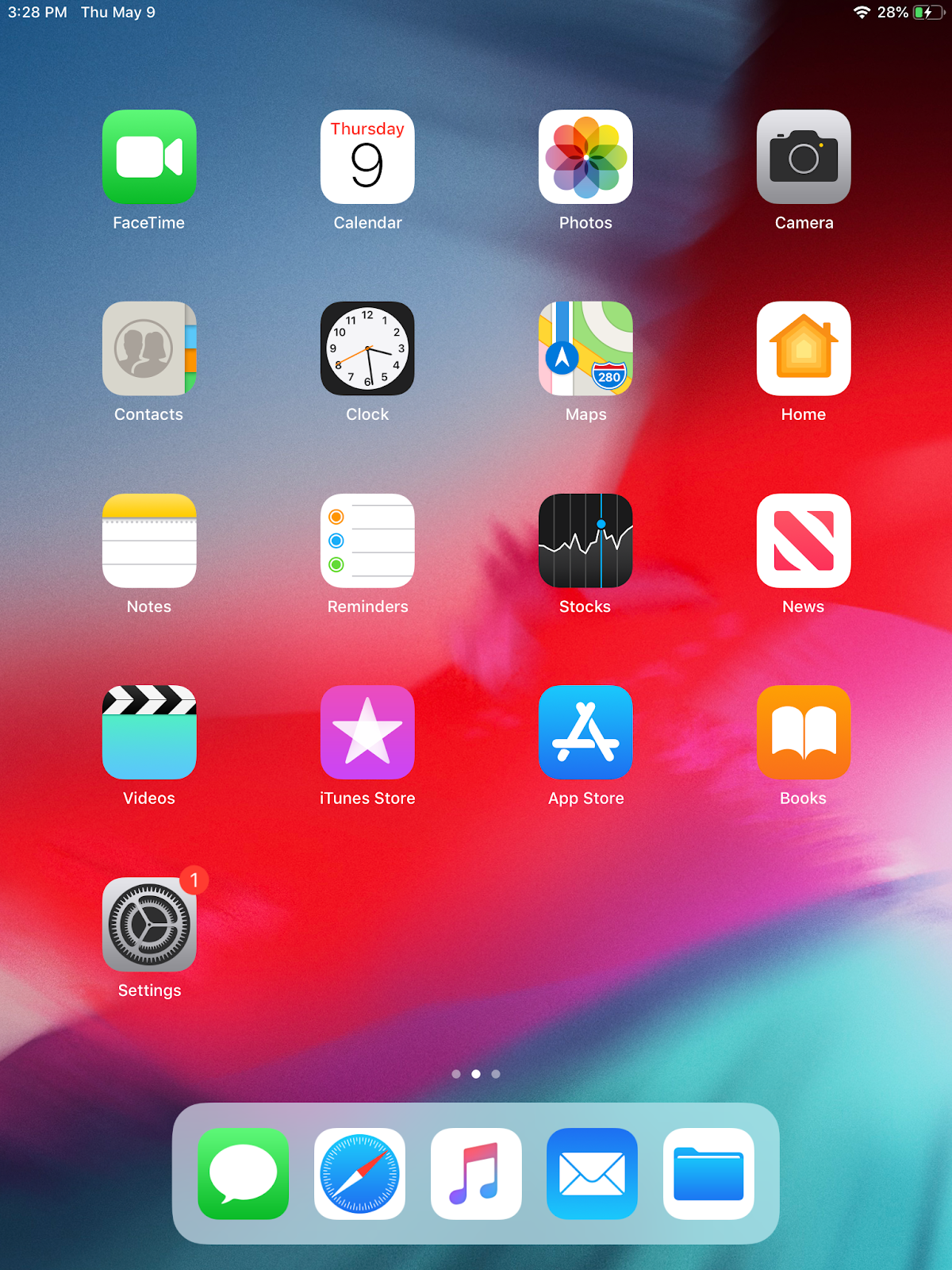Open iTunes Store
952x1270 pixels.
(367, 733)
